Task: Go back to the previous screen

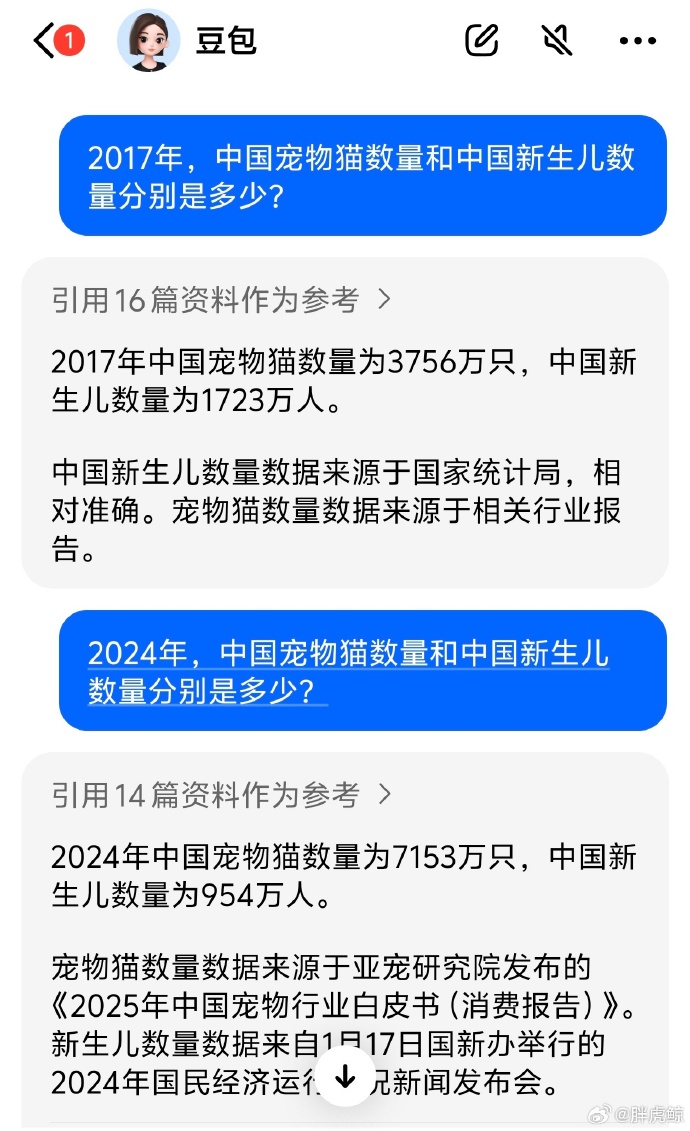Action: (45, 41)
